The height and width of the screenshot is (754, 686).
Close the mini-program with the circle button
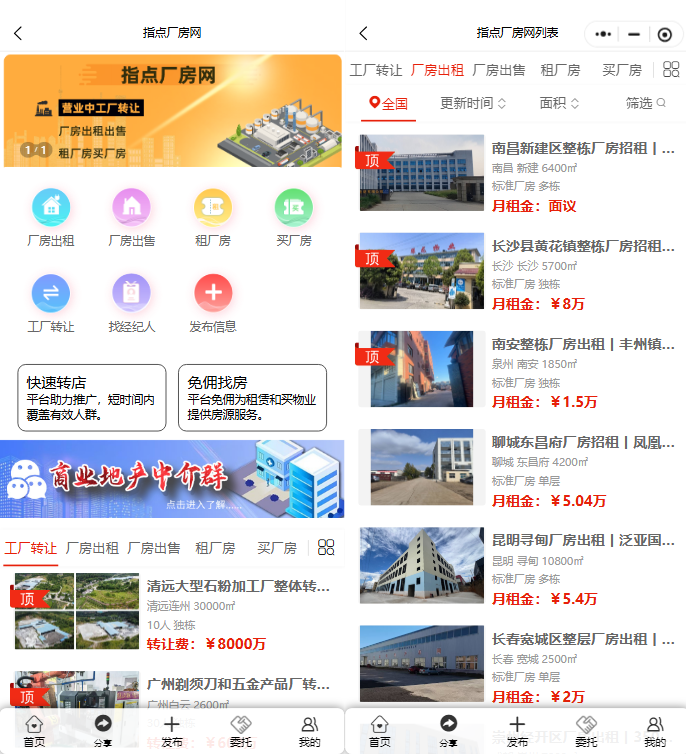664,34
